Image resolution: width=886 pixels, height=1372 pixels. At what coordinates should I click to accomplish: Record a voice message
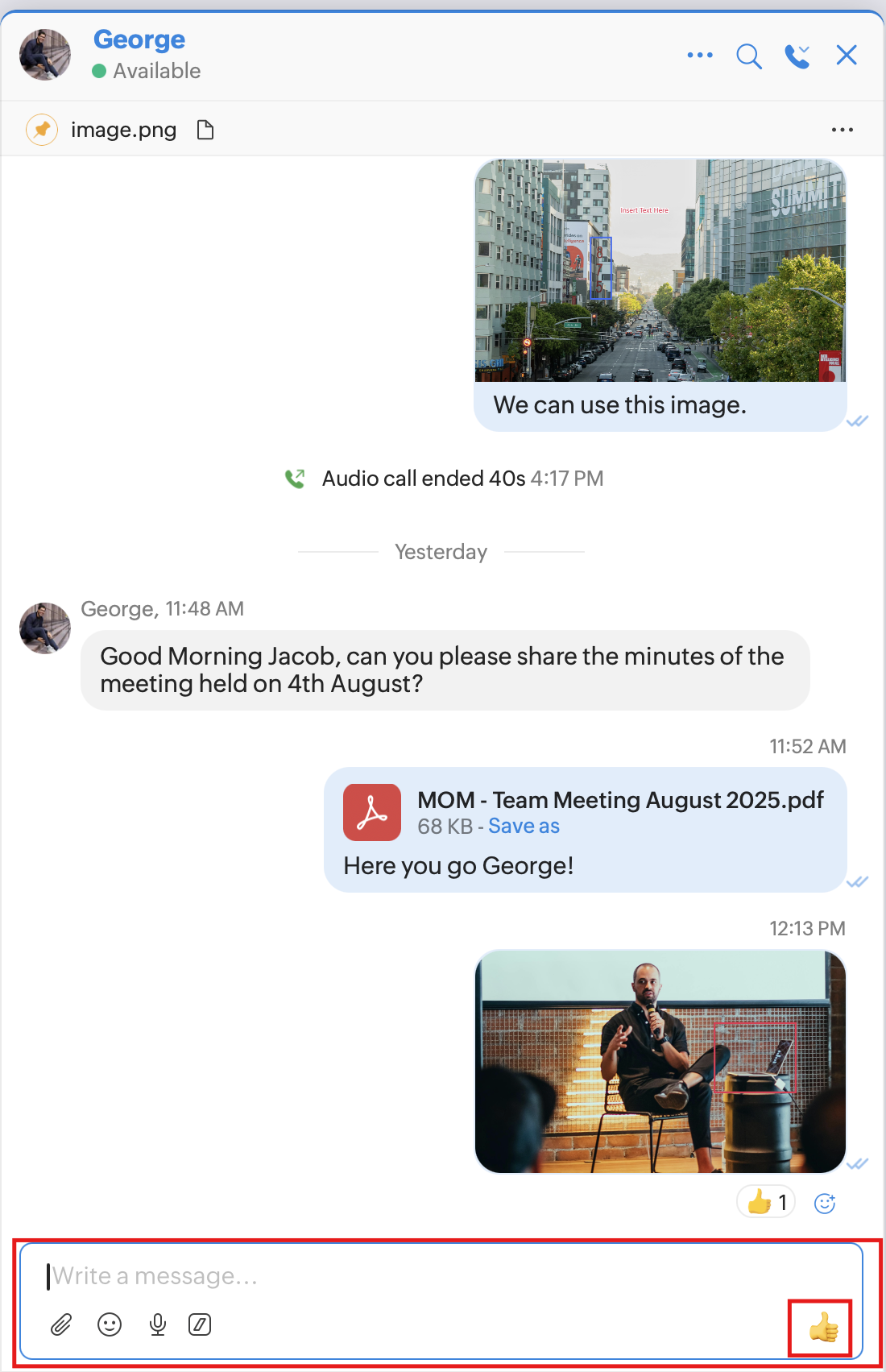point(158,1324)
